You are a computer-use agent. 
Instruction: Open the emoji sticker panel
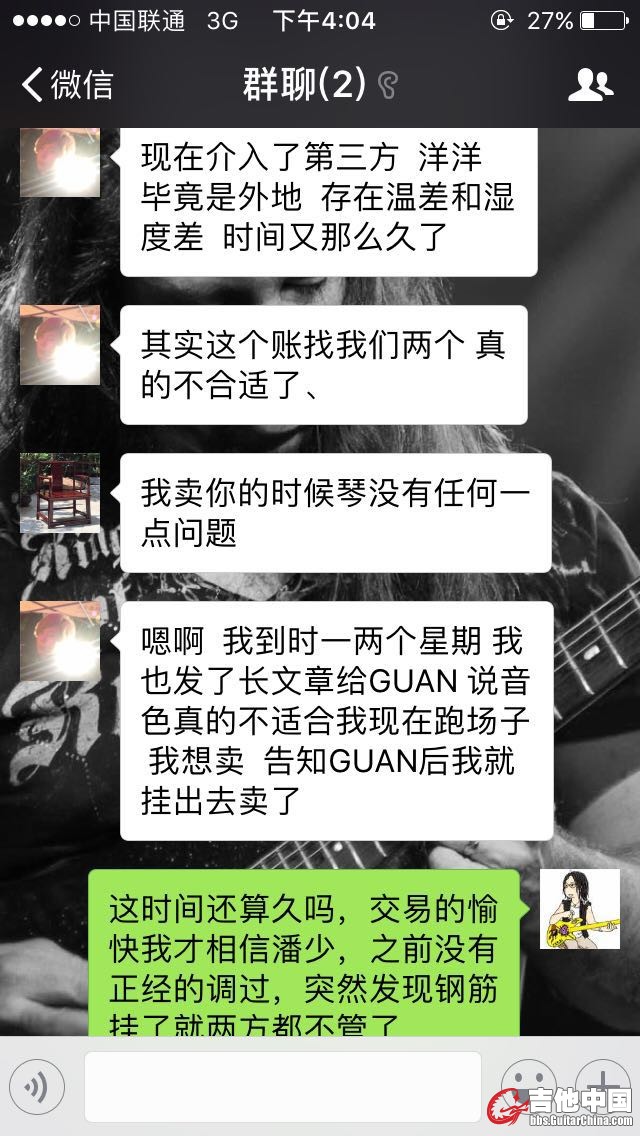[527, 1086]
